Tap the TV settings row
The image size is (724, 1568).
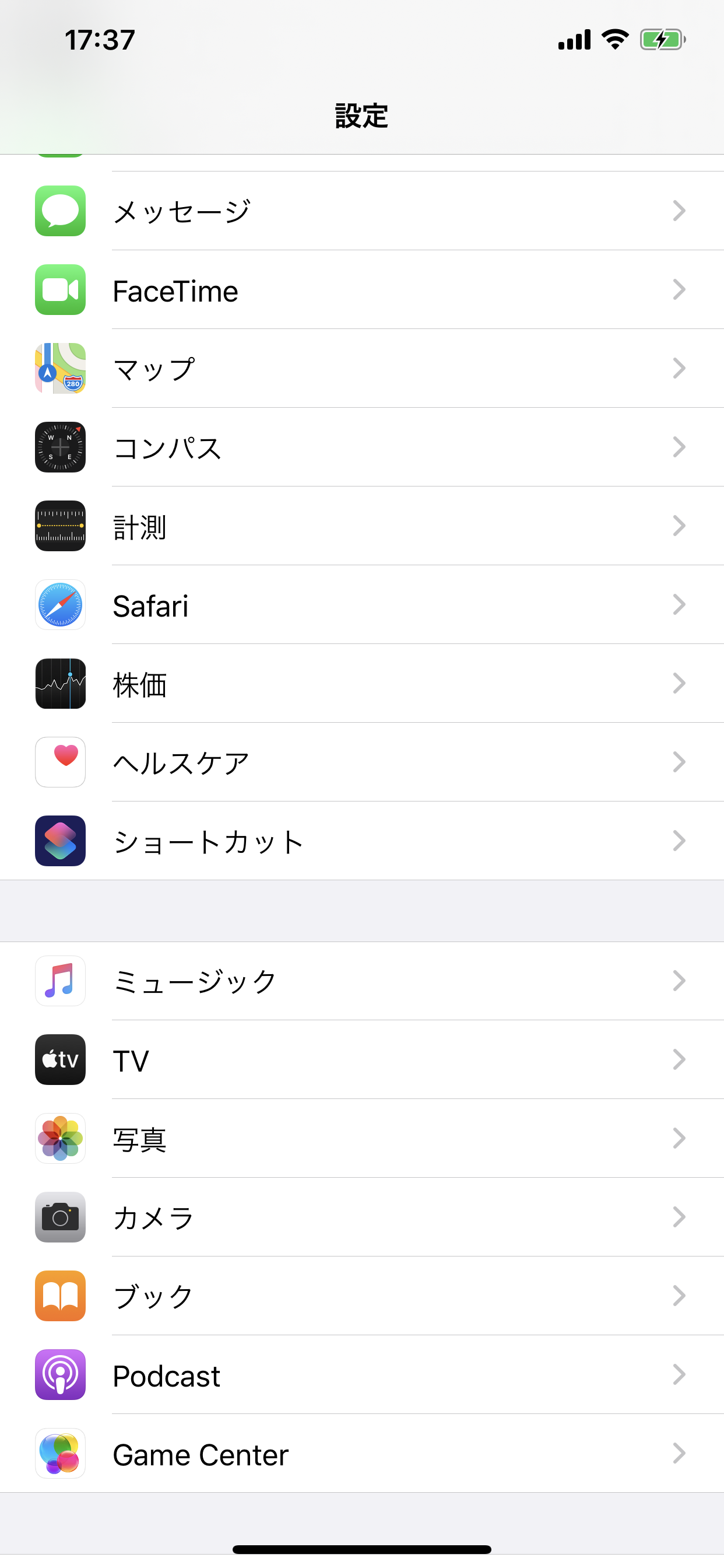362,1060
